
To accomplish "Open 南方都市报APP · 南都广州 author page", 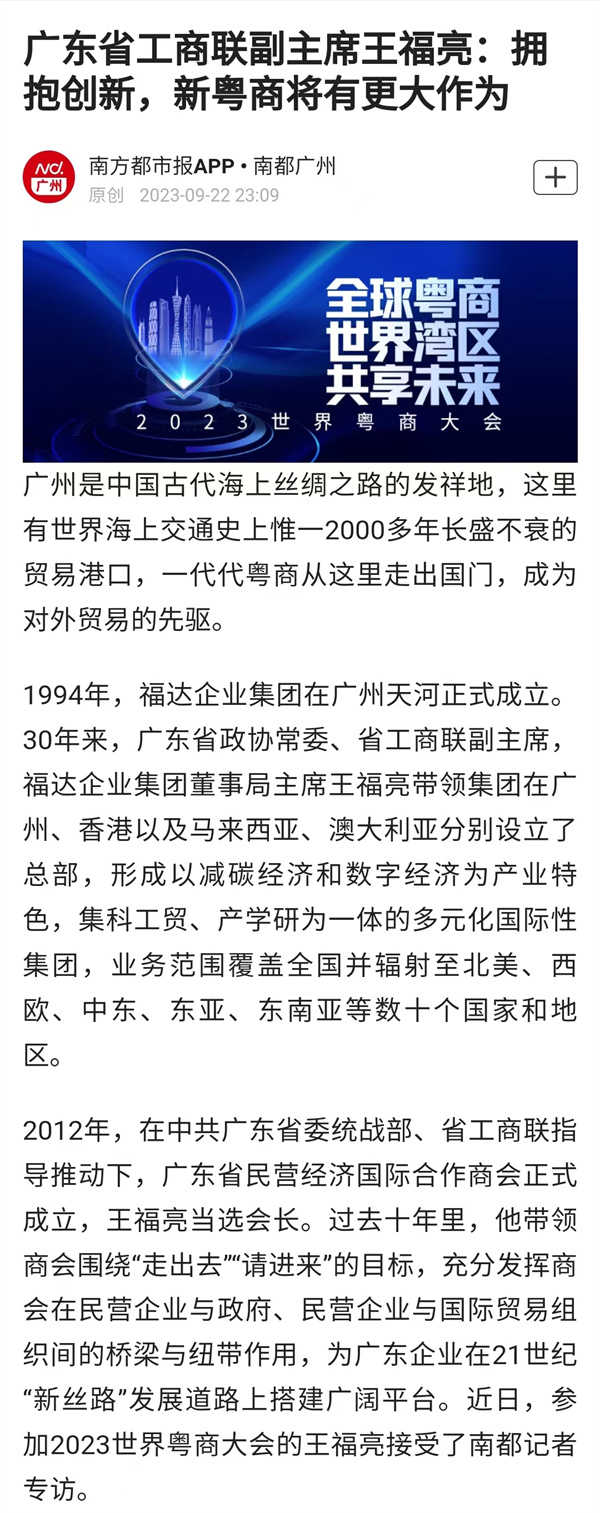I will tap(211, 165).
